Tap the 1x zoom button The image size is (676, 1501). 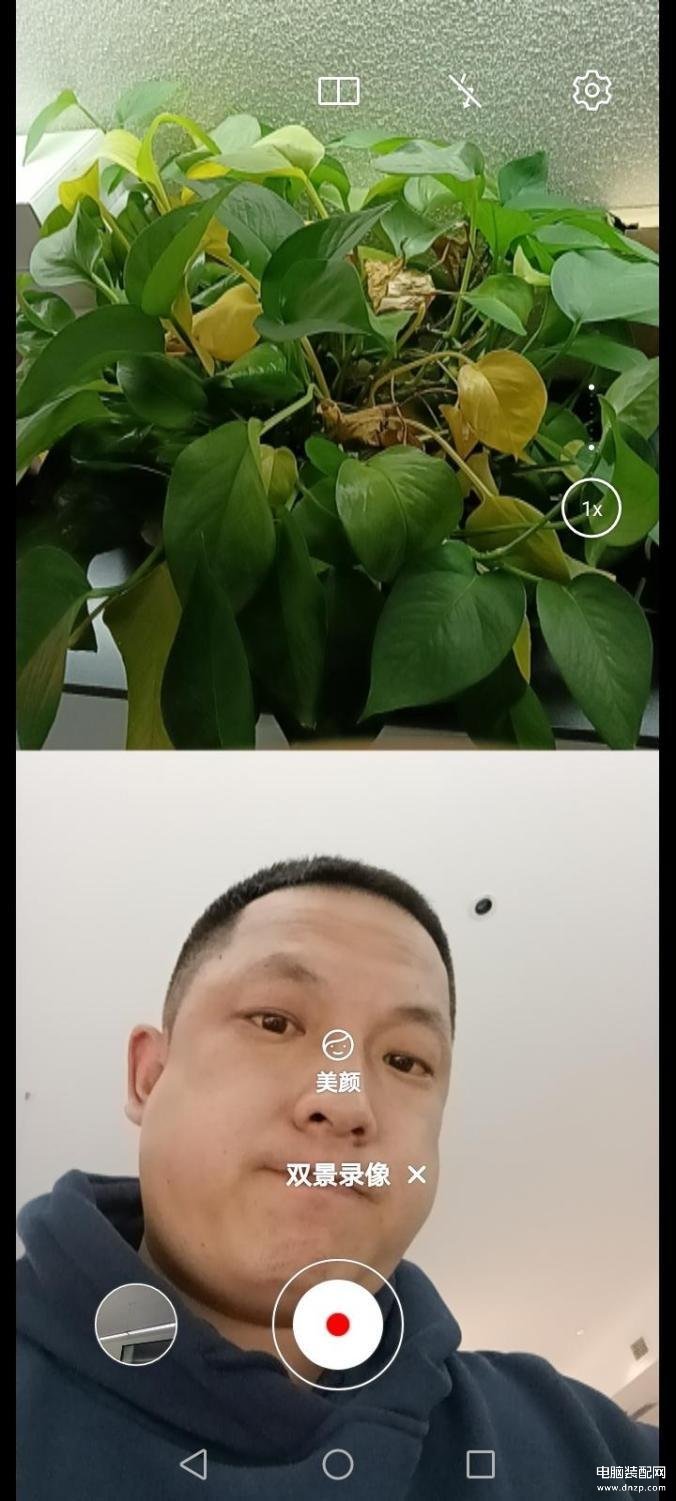click(591, 508)
